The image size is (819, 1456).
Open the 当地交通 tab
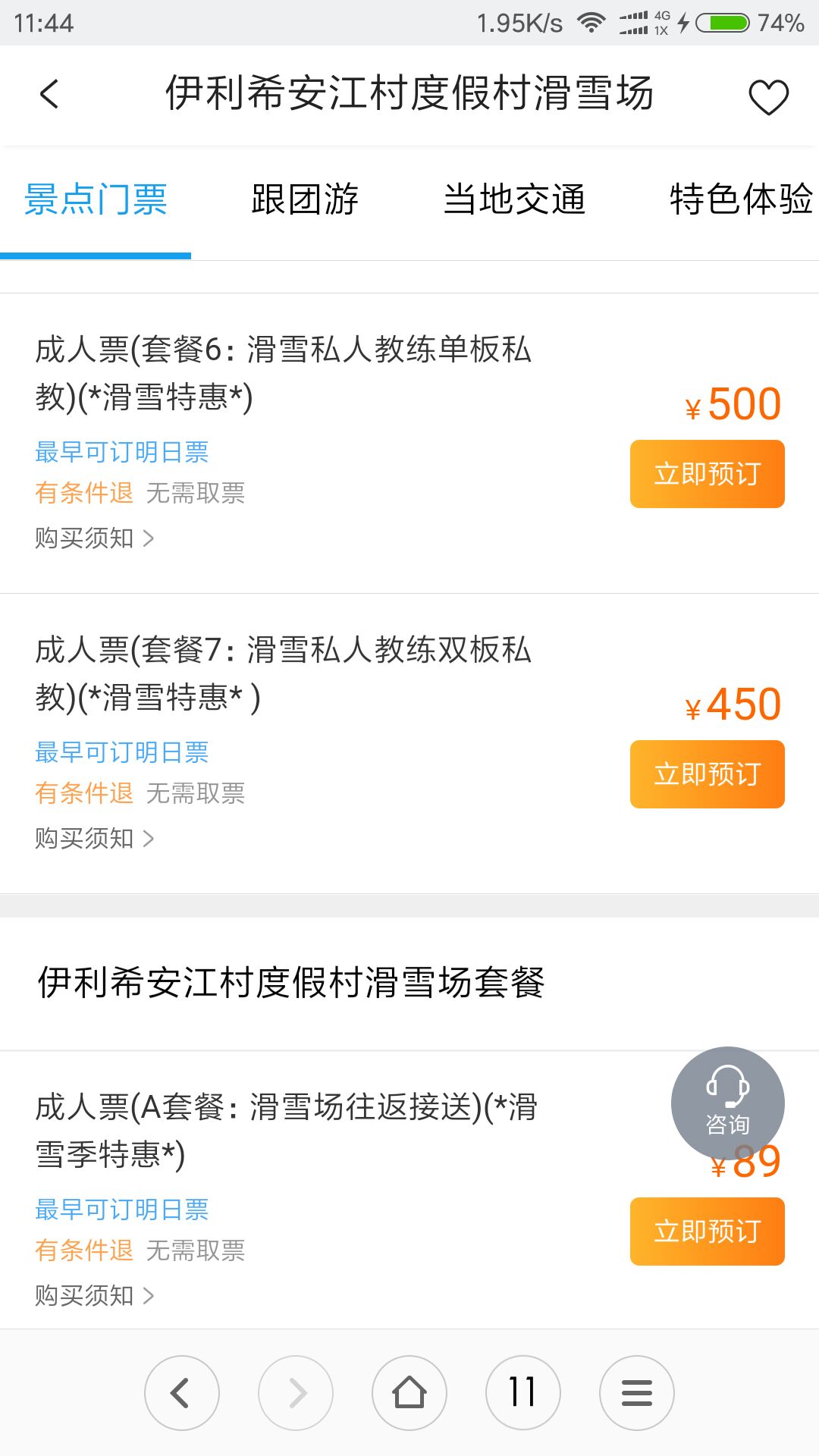514,199
